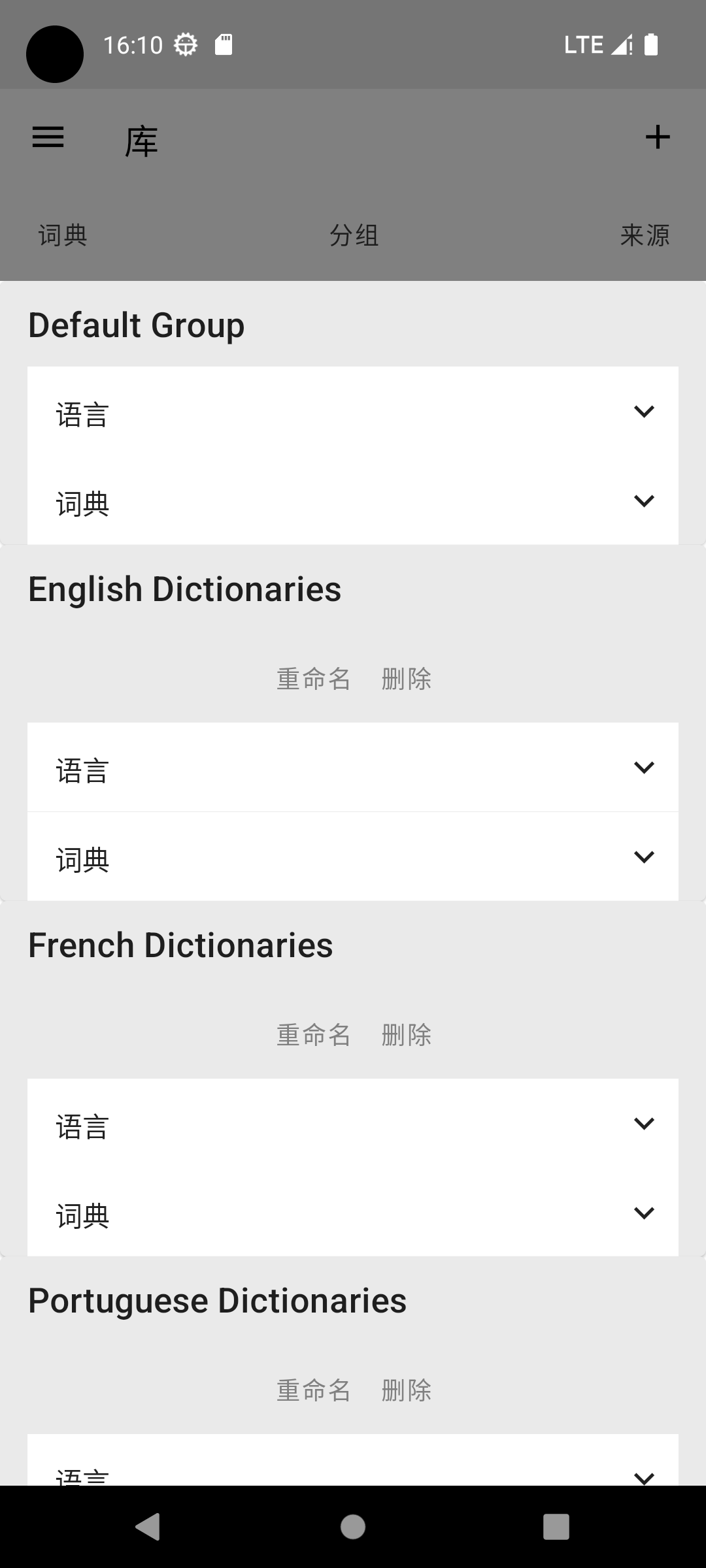Add a new group with plus icon
The image size is (706, 1568).
(657, 137)
